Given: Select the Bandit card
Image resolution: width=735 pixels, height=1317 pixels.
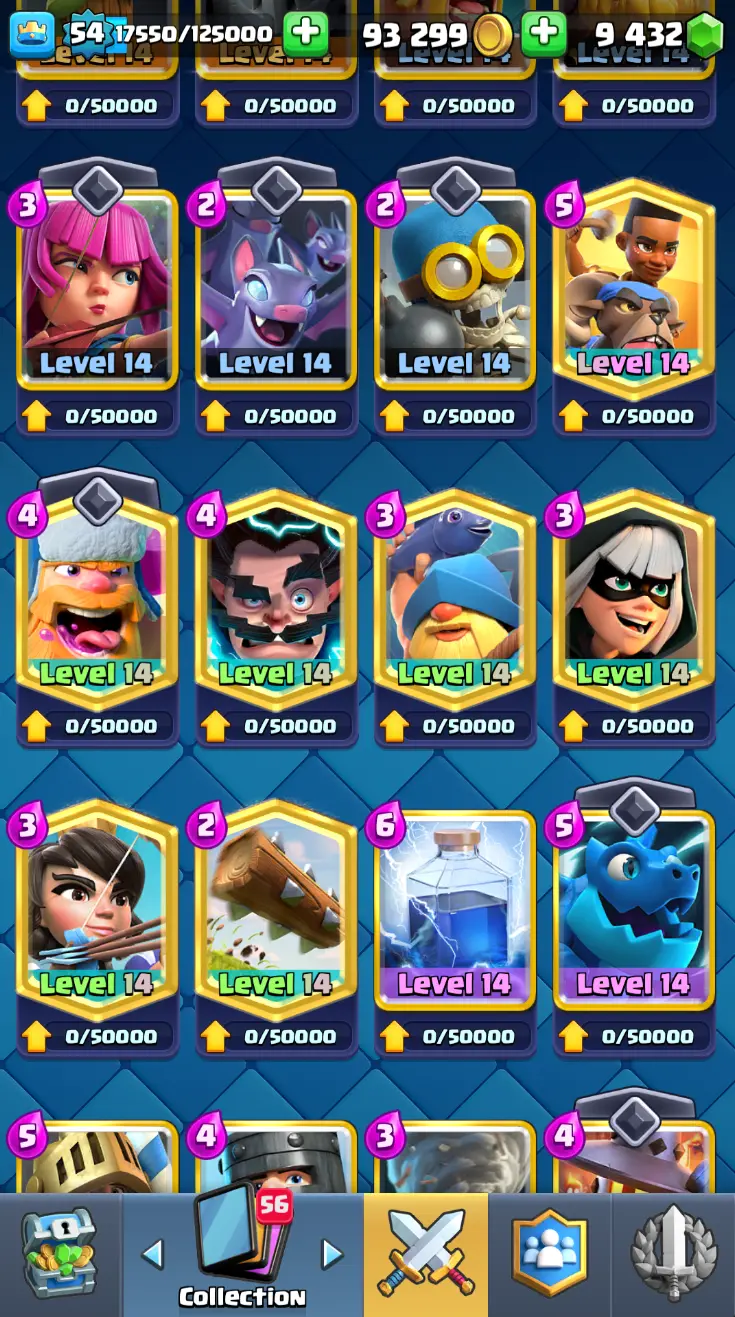Looking at the screenshot, I should coord(634,600).
